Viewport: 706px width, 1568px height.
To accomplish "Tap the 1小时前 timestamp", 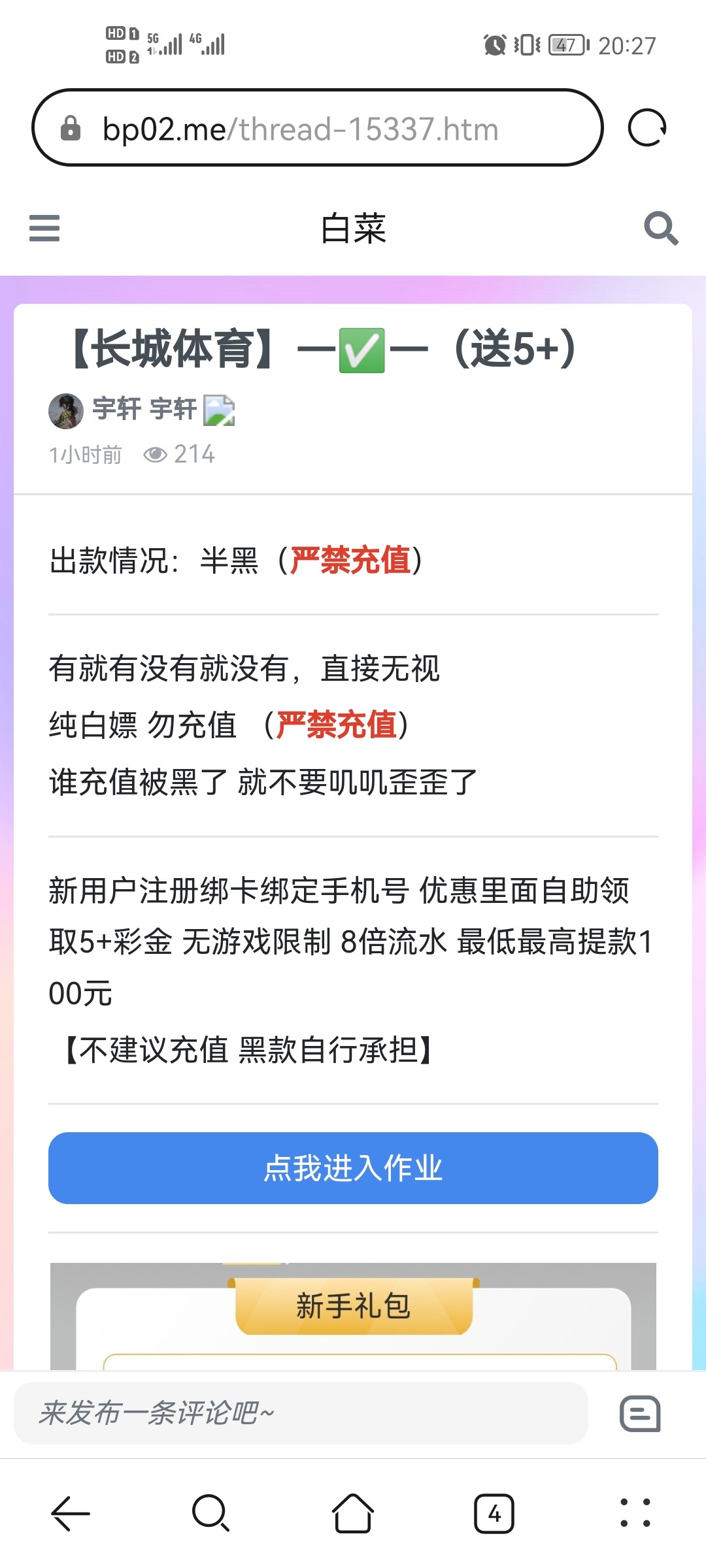I will [84, 455].
